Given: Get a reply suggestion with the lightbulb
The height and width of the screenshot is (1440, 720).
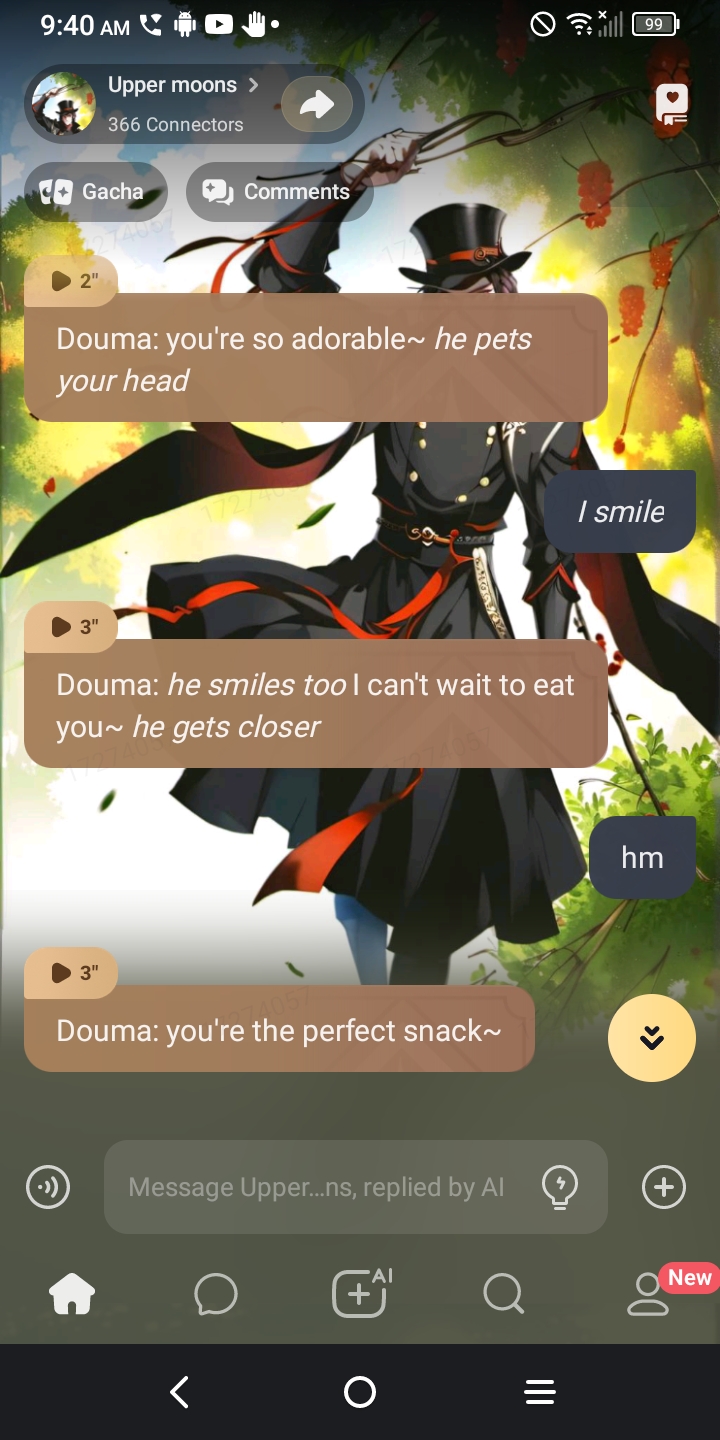Looking at the screenshot, I should [x=559, y=1187].
